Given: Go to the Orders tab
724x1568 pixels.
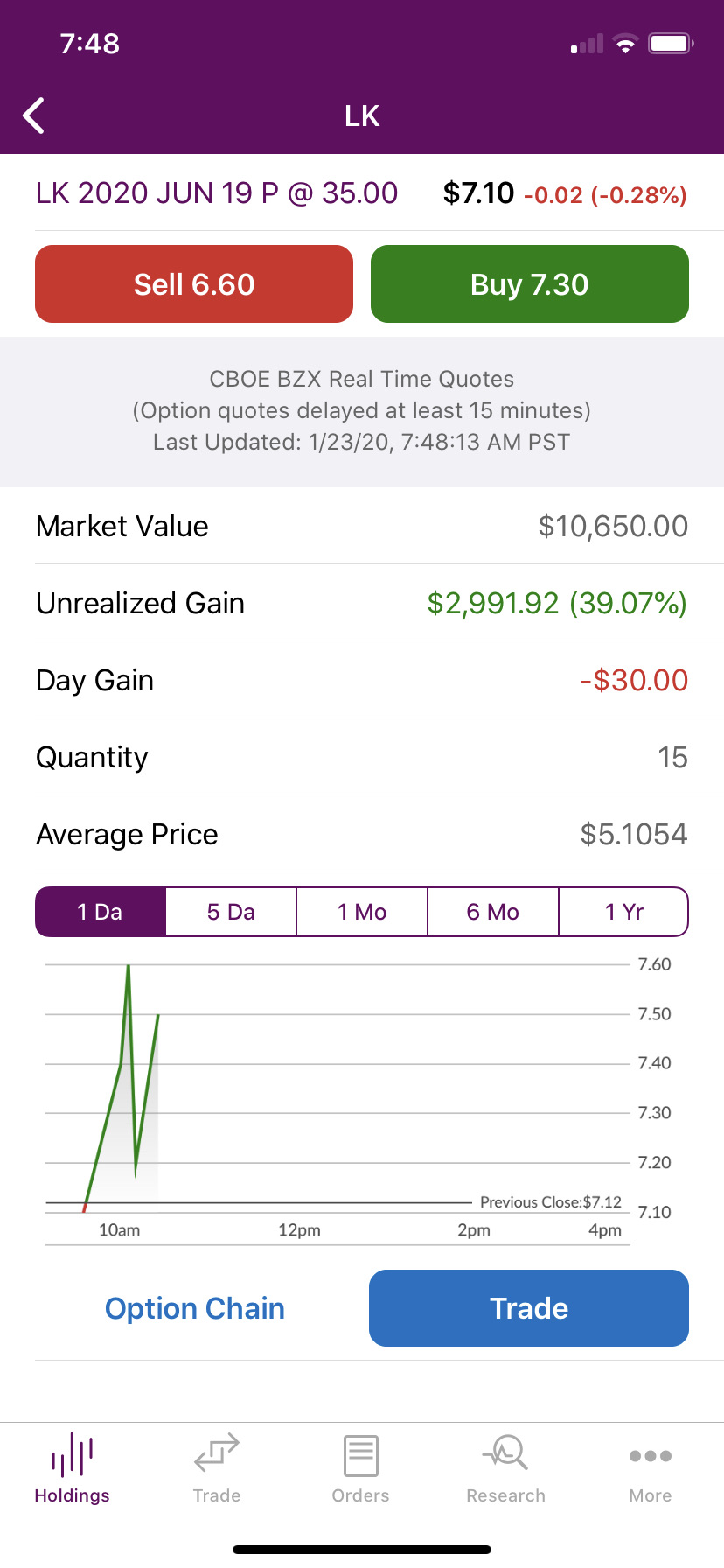Looking at the screenshot, I should (360, 1469).
